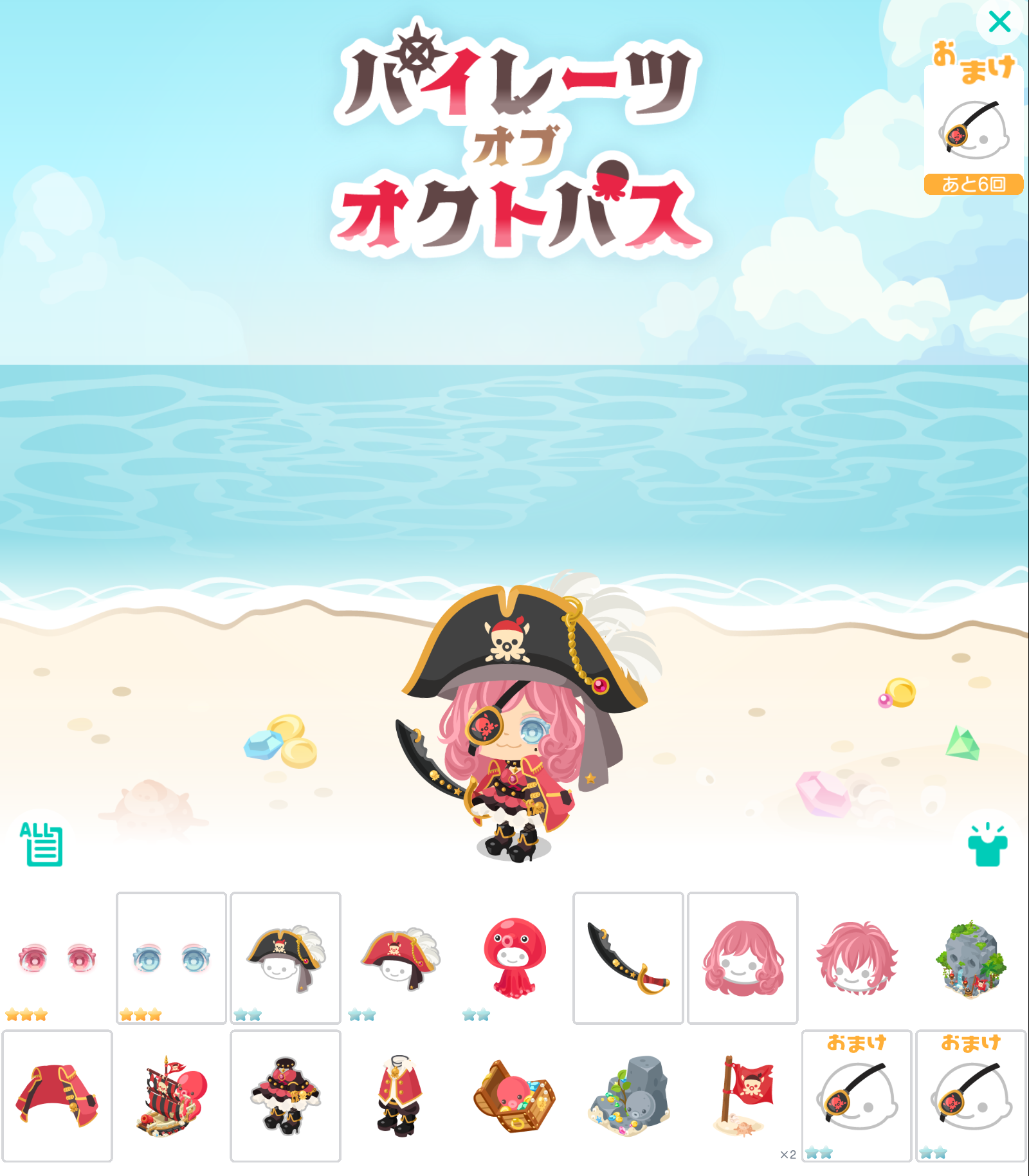Image resolution: width=1029 pixels, height=1176 pixels.
Task: Try on the black and red dress
Action: coord(286,1096)
